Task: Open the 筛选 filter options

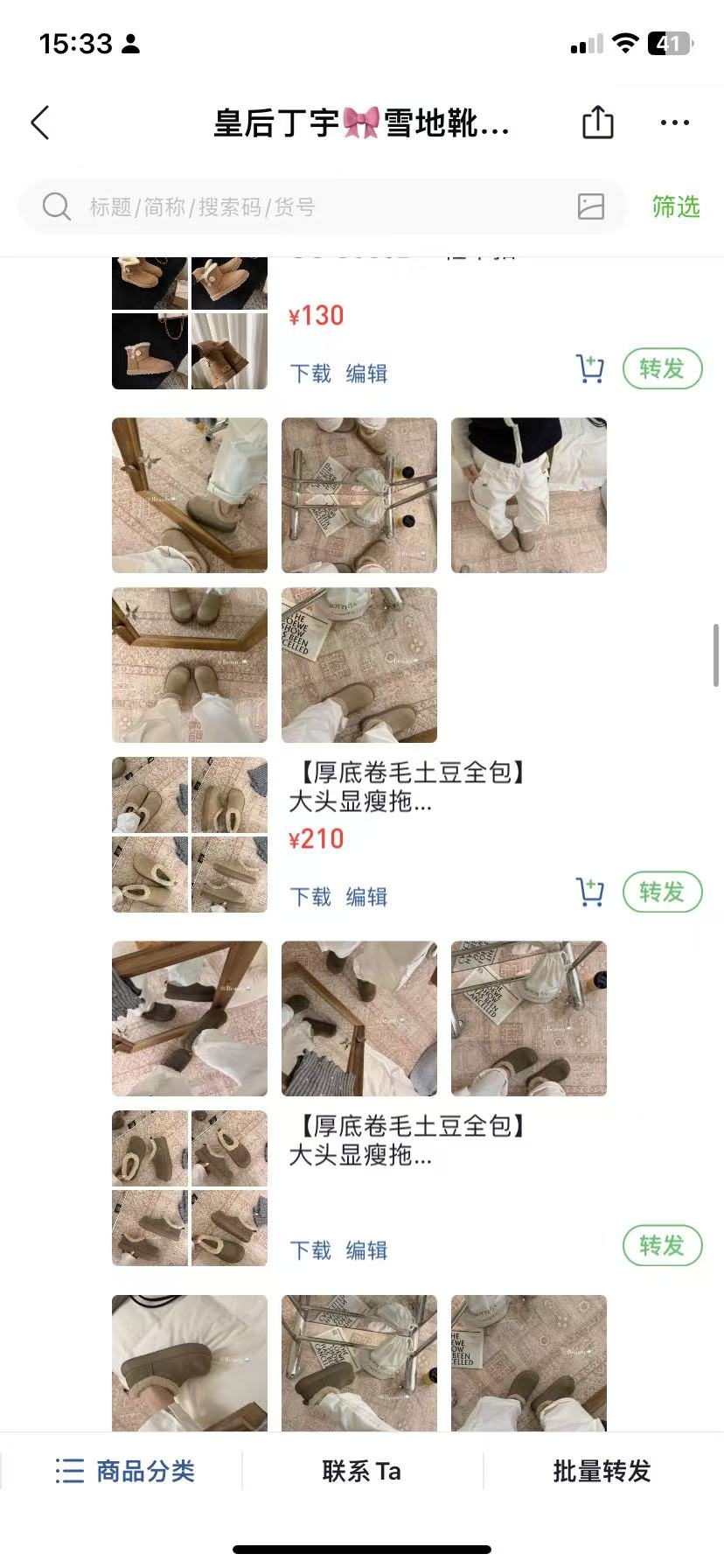Action: pos(675,207)
